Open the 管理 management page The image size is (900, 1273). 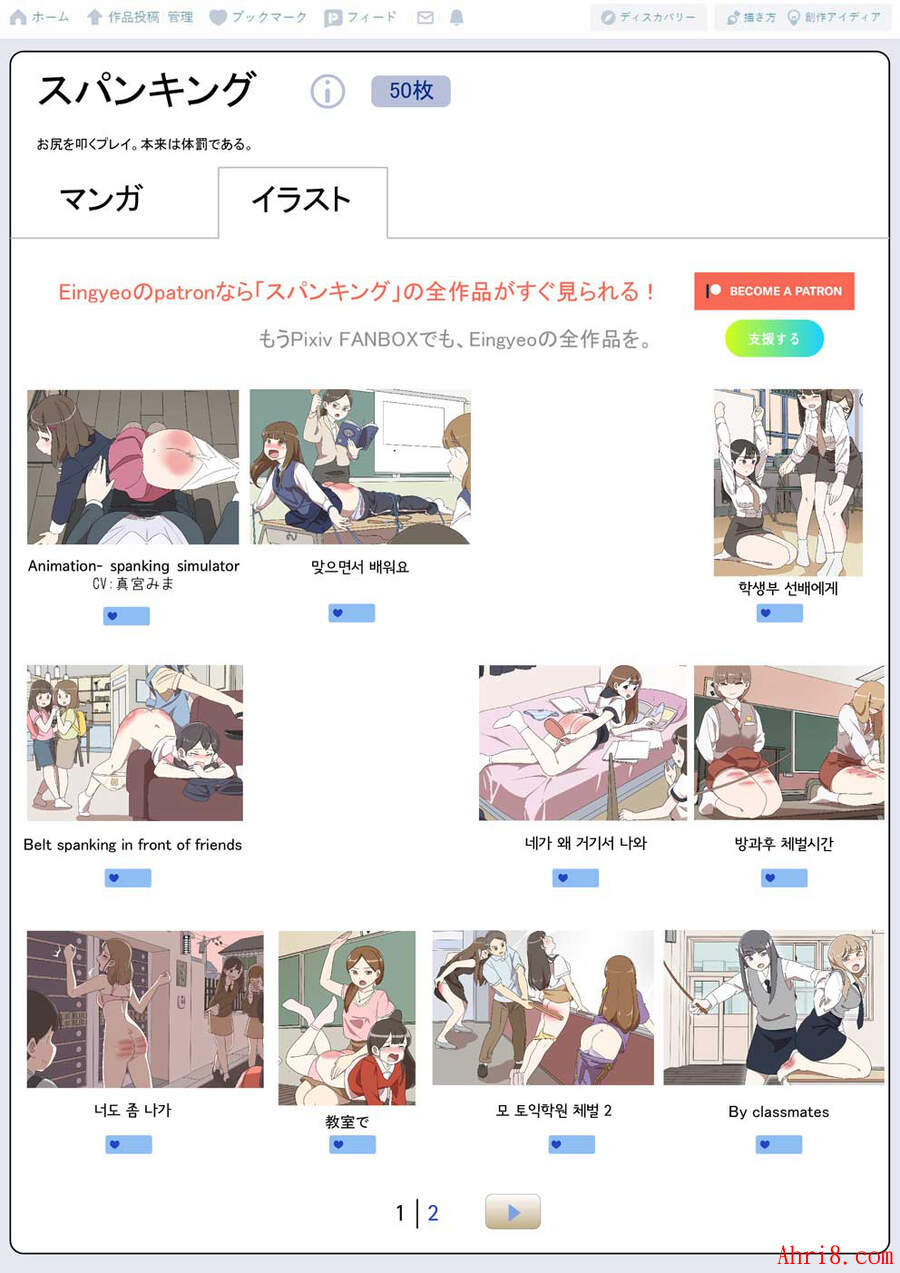point(181,17)
